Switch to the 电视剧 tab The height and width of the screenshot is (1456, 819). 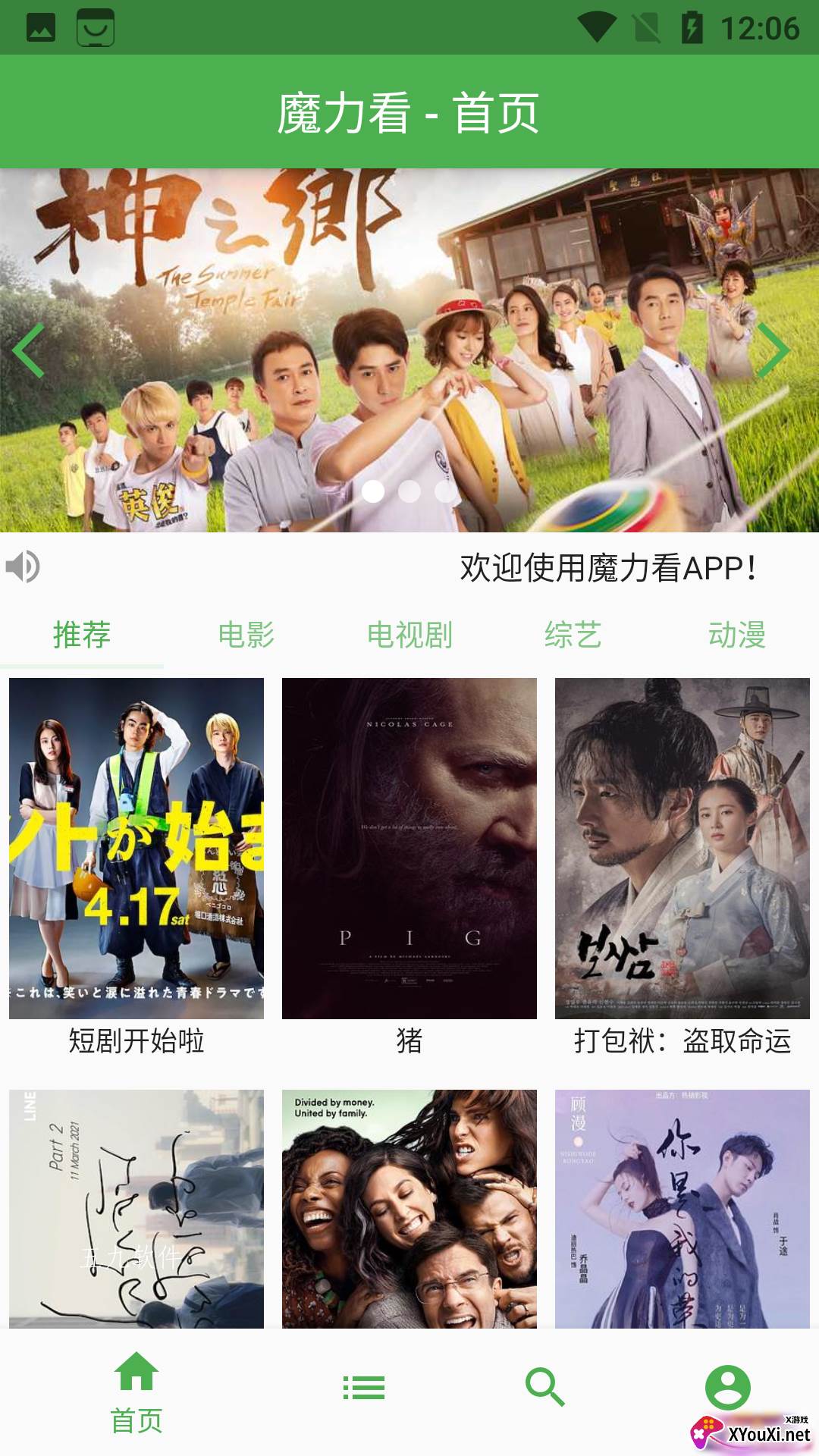409,635
